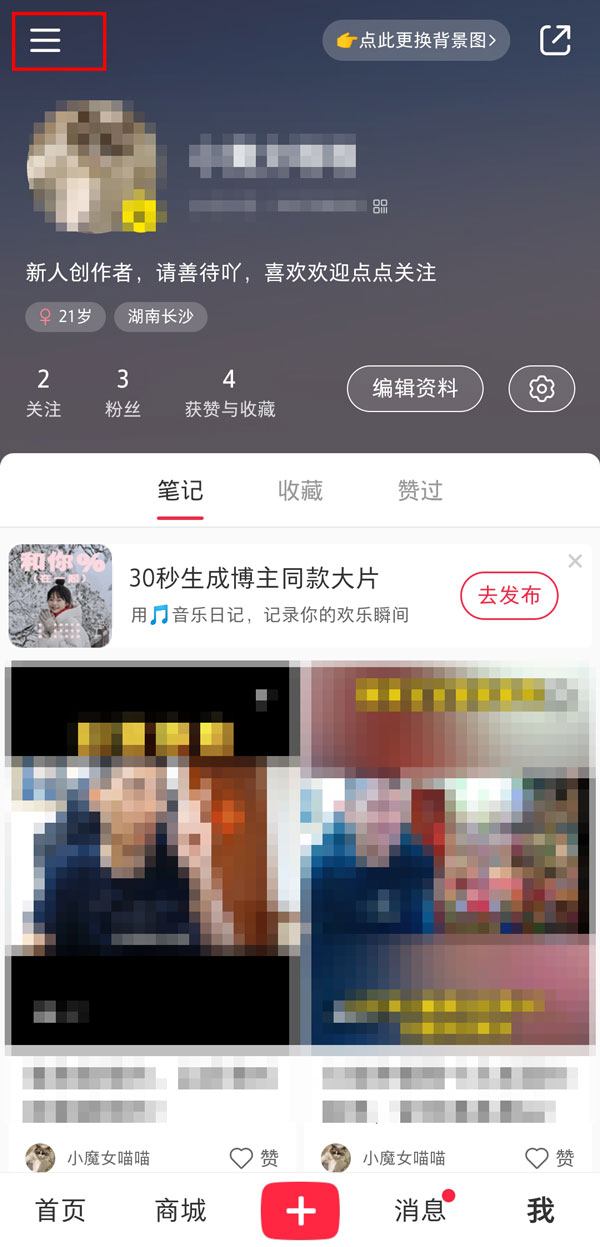Image resolution: width=600 pixels, height=1247 pixels.
Task: Go to the 首页 home tab
Action: 61,1211
